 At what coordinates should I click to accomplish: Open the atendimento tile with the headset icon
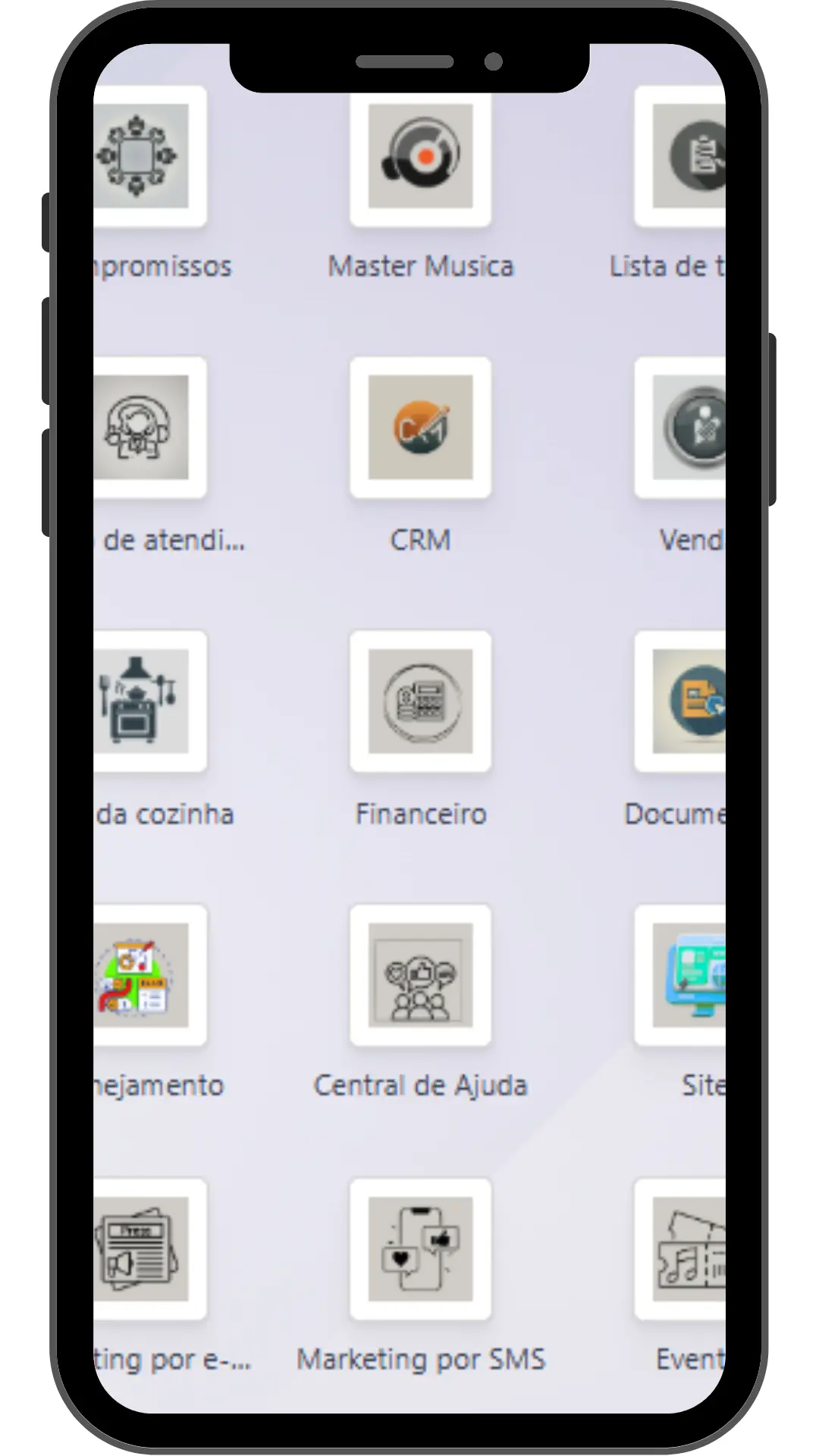[x=144, y=428]
